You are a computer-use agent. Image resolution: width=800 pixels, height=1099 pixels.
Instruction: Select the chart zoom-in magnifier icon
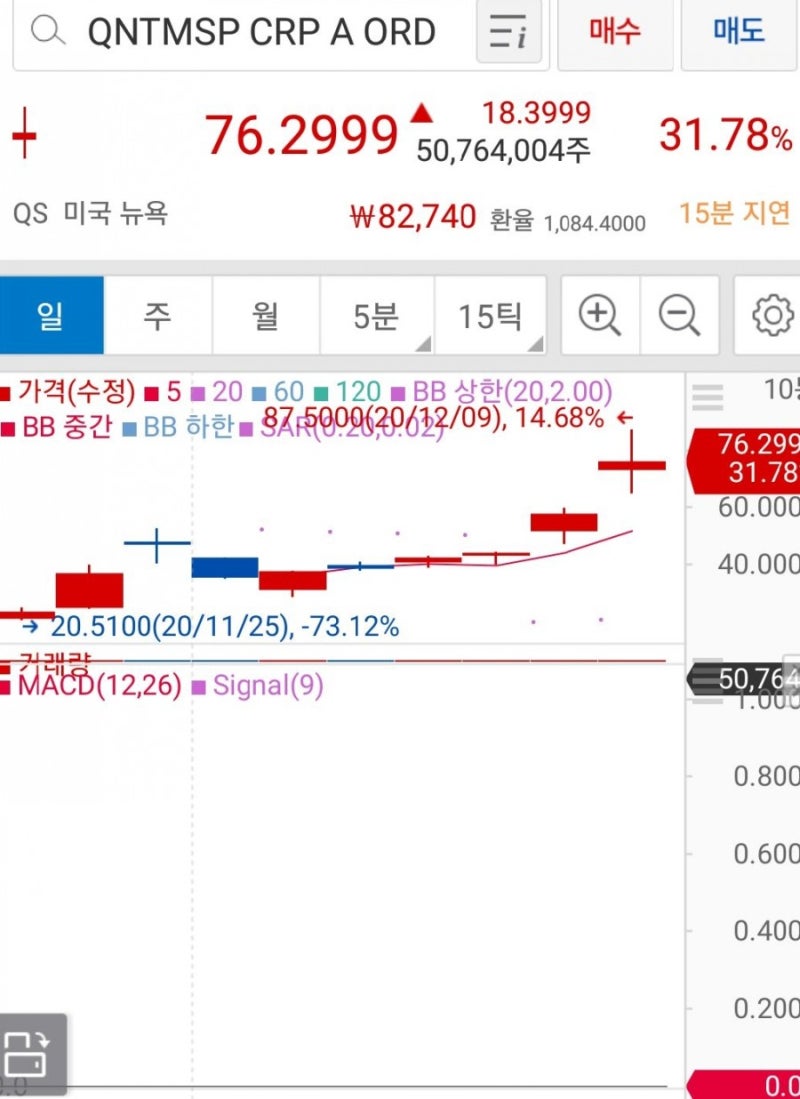tap(600, 316)
